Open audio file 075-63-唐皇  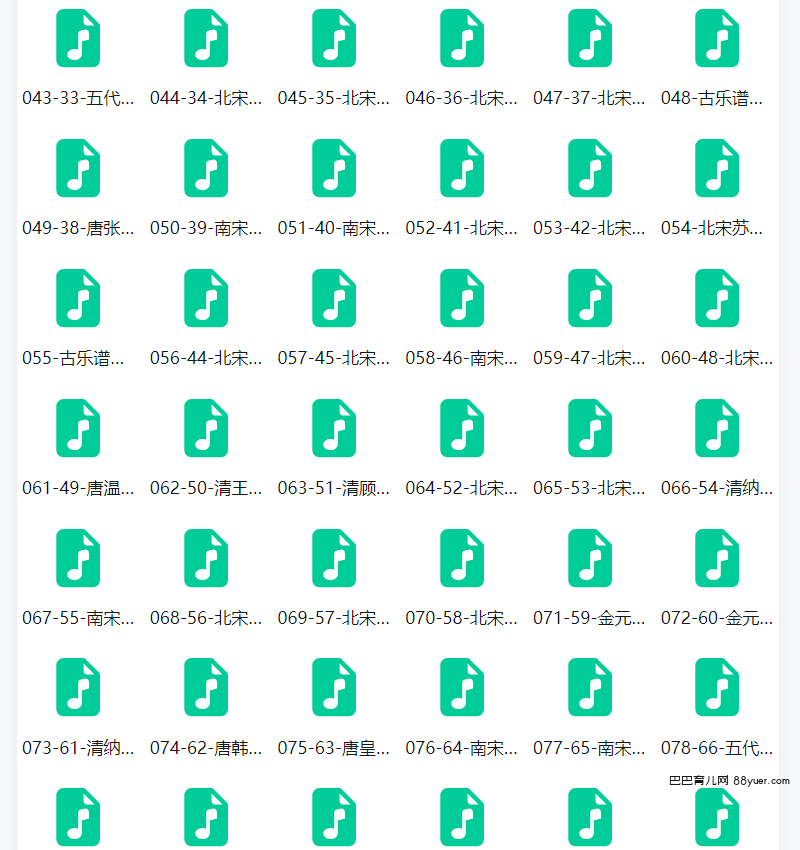[334, 687]
